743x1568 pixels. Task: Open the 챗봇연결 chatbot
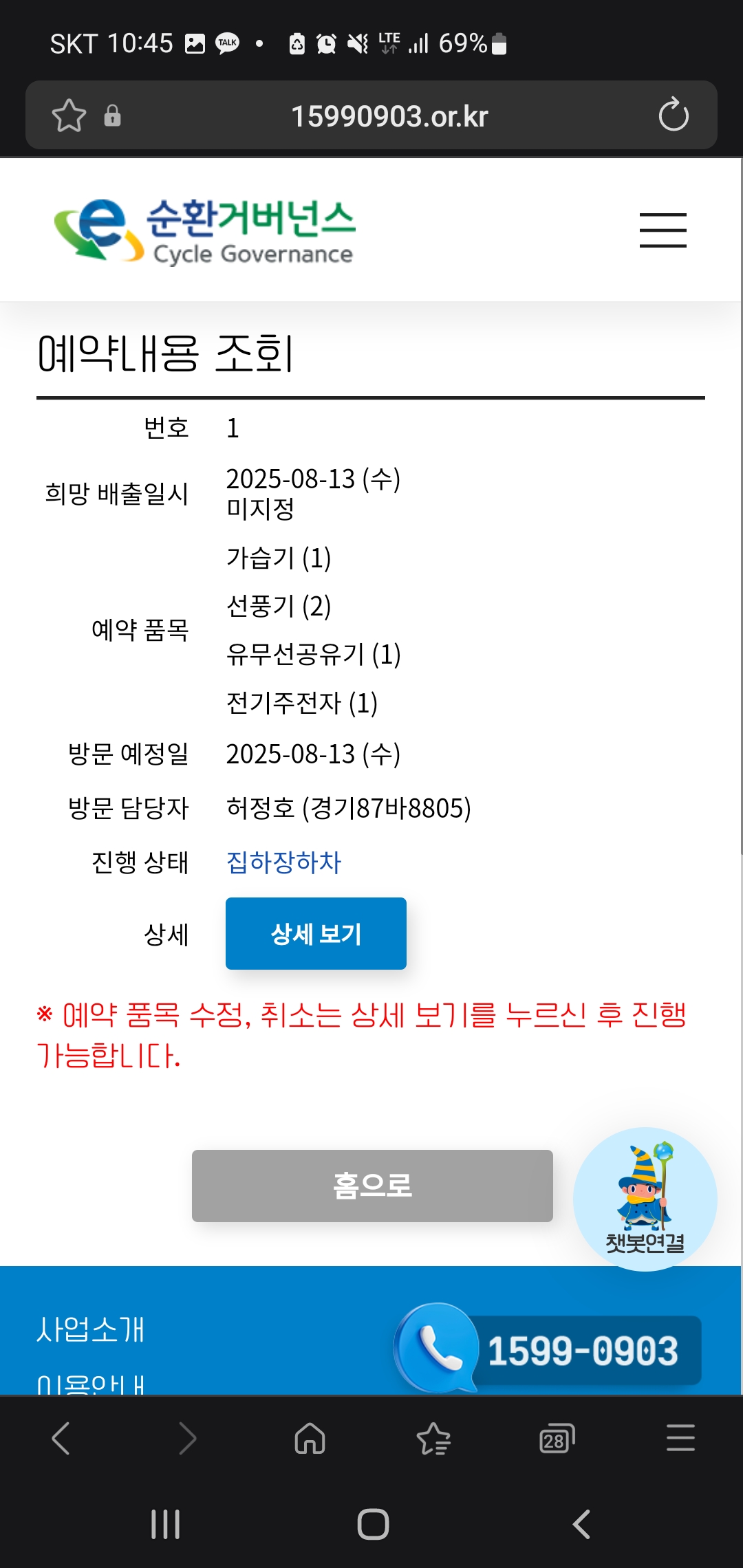[x=645, y=1199]
